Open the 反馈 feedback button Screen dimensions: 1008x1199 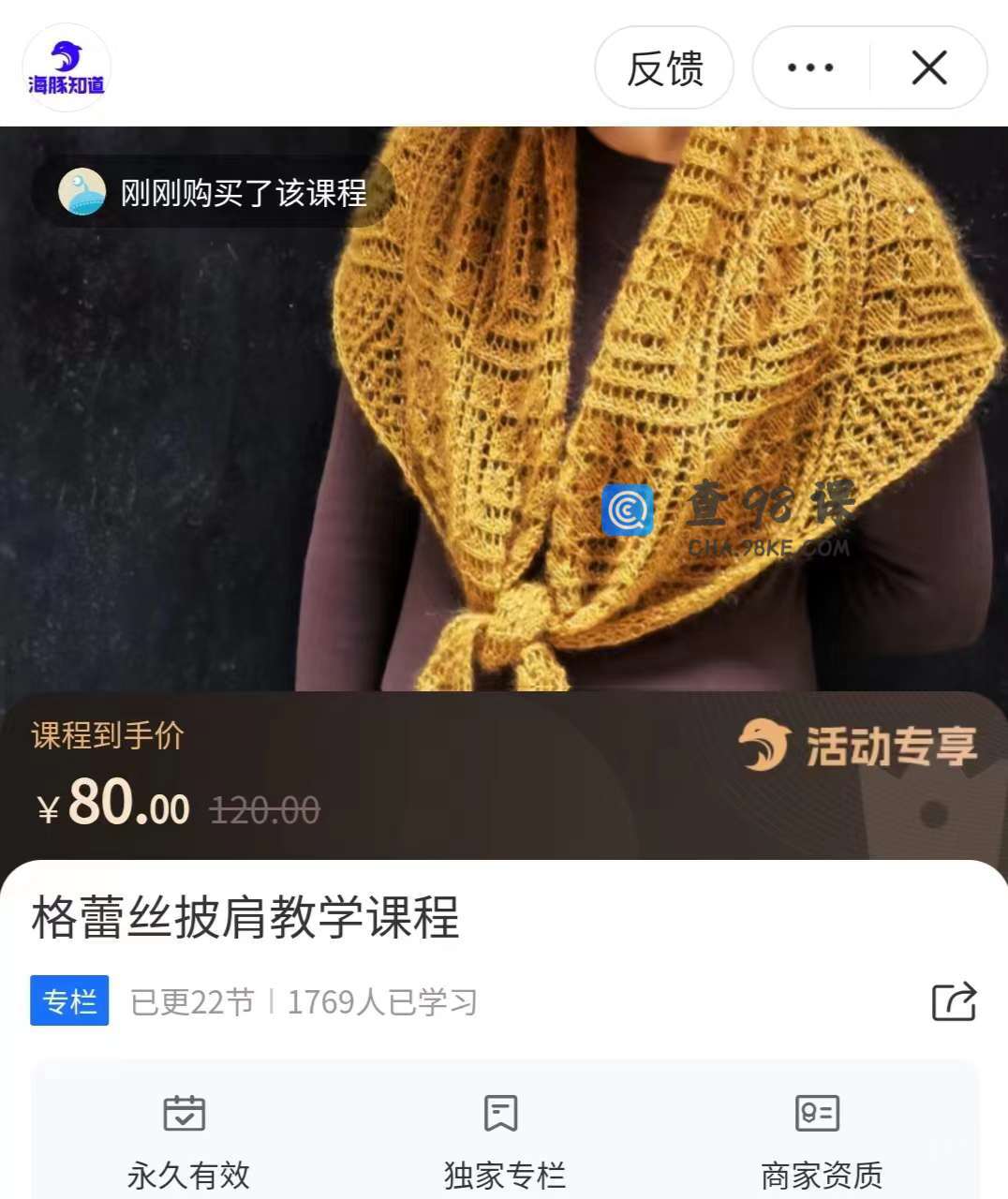click(x=664, y=68)
